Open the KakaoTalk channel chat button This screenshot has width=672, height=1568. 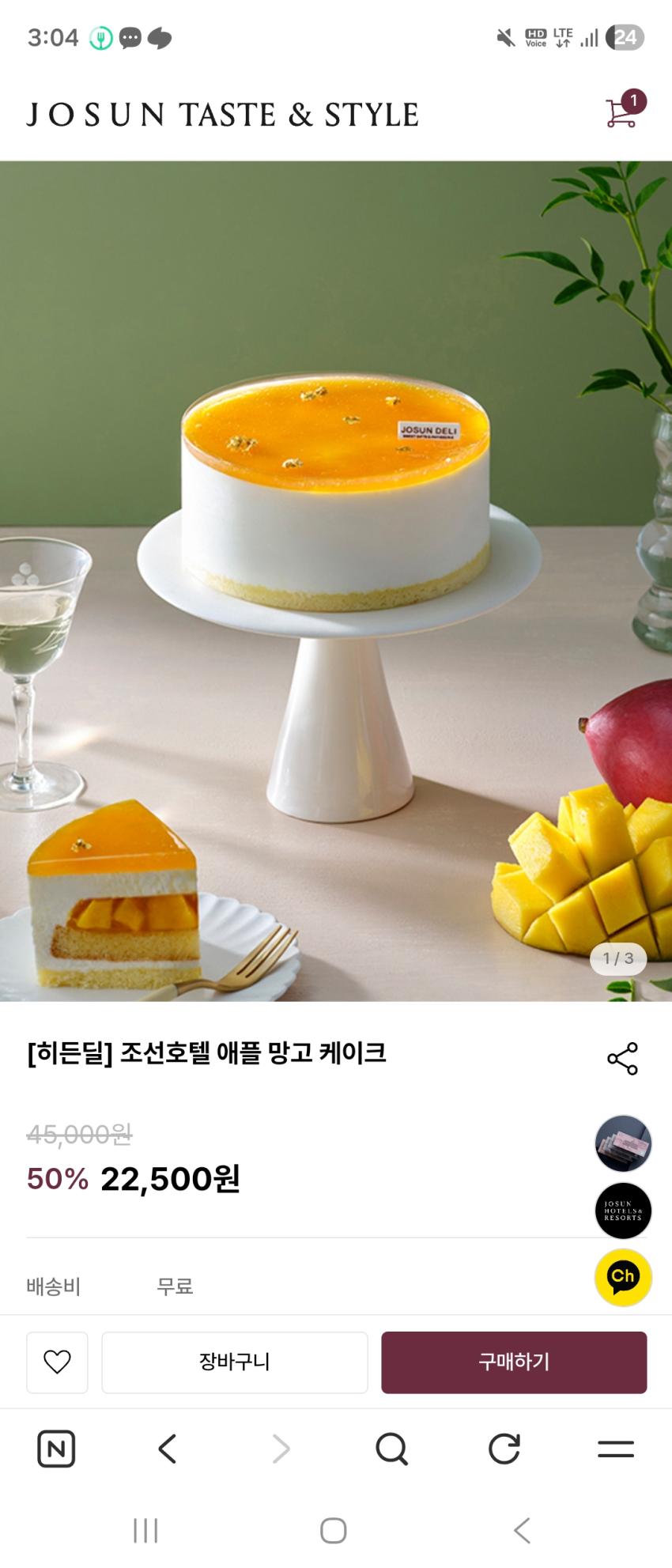[622, 1276]
